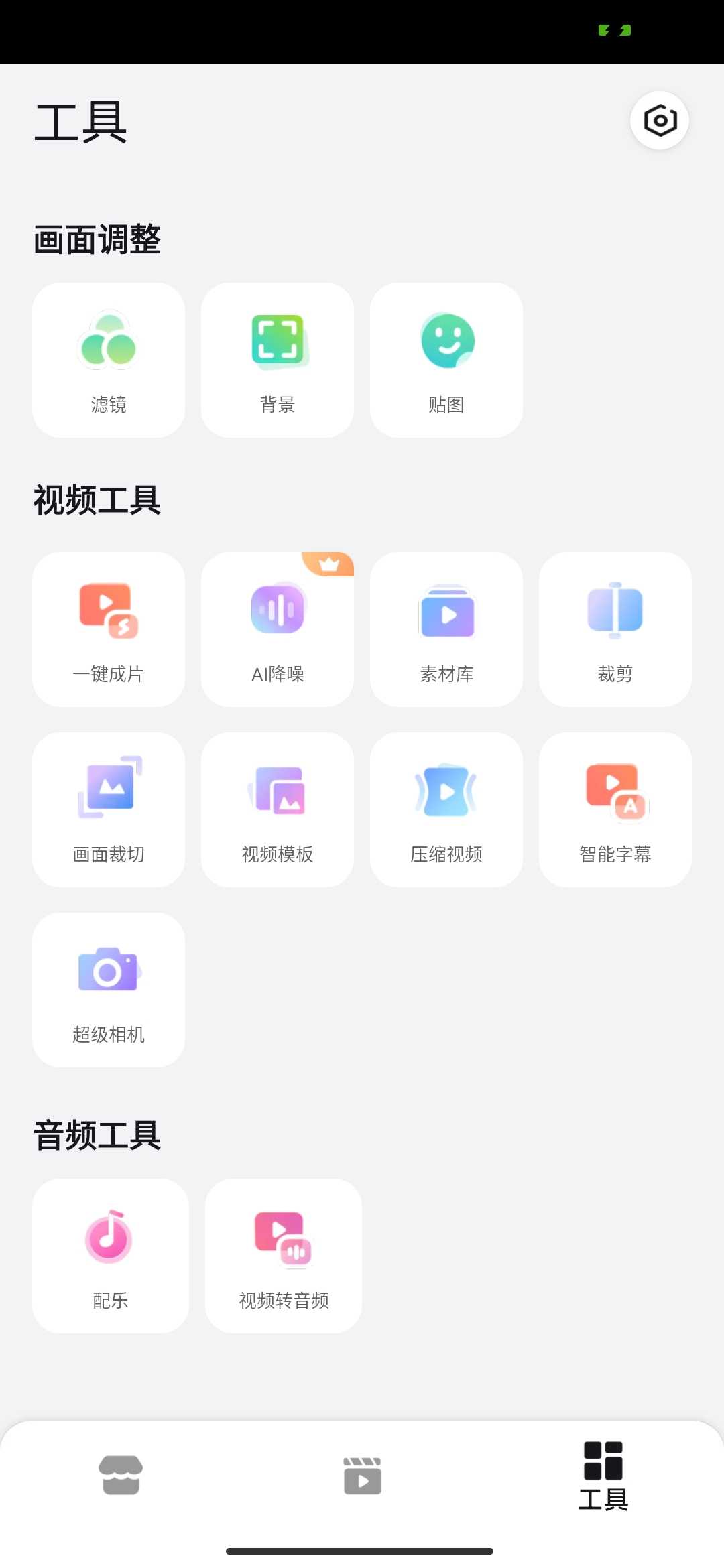Launch 一键成片 quick video maker
Screen dimensions: 724x1568
109,630
